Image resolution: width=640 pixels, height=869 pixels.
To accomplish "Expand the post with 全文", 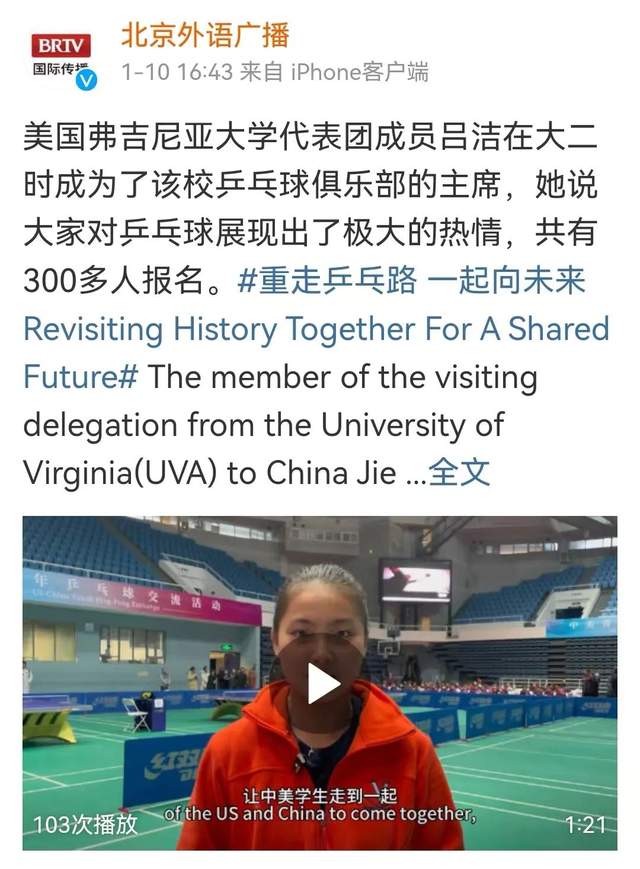I will pos(460,472).
